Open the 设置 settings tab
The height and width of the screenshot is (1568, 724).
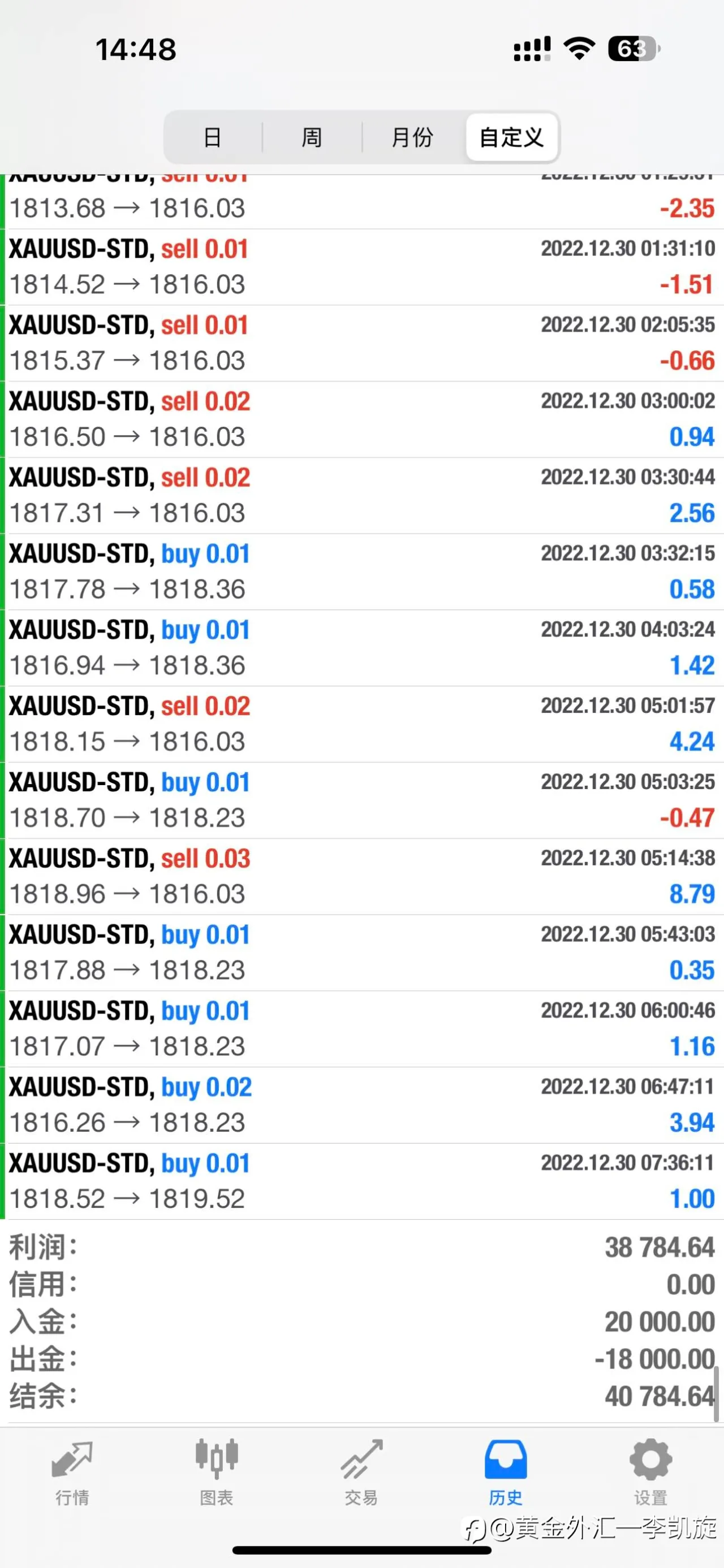point(651,1472)
